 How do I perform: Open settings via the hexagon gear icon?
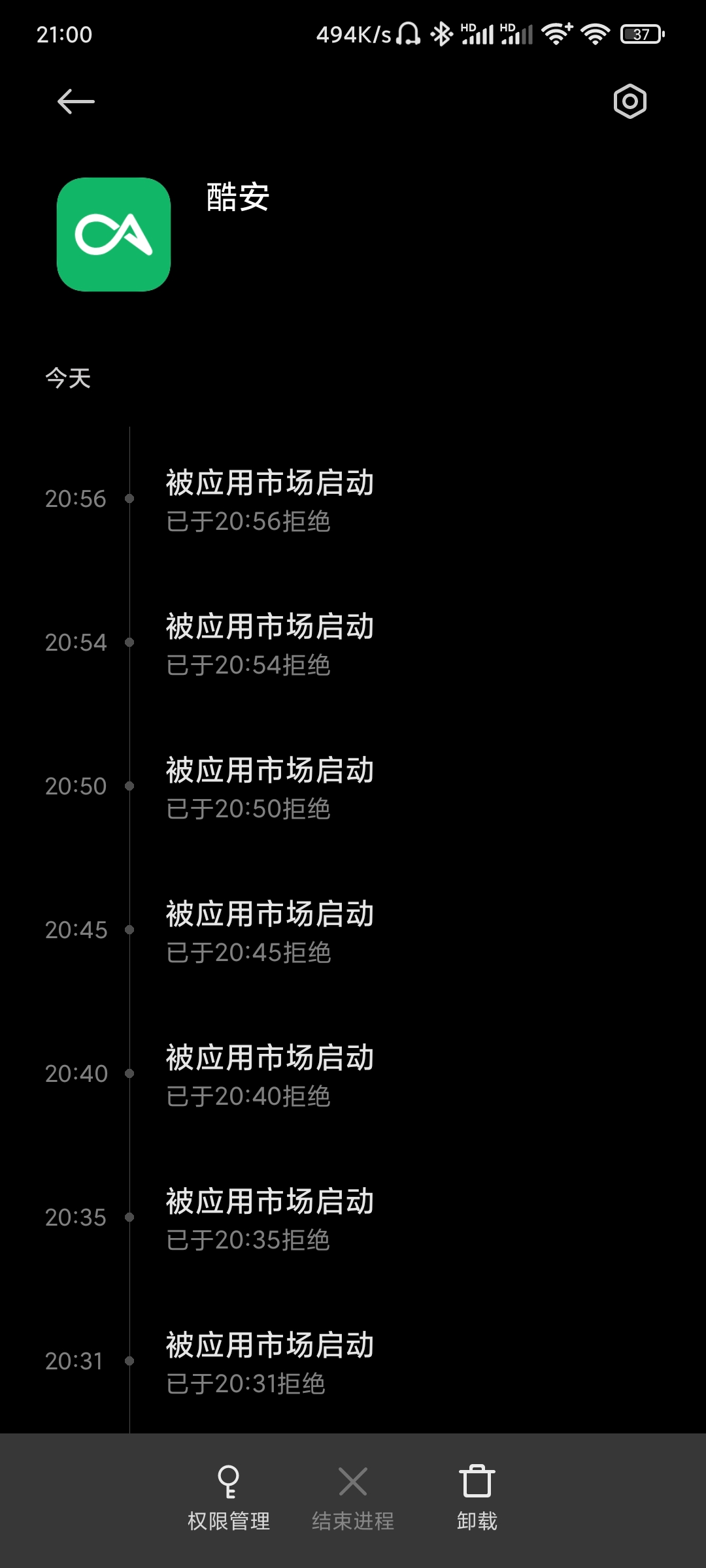(630, 102)
